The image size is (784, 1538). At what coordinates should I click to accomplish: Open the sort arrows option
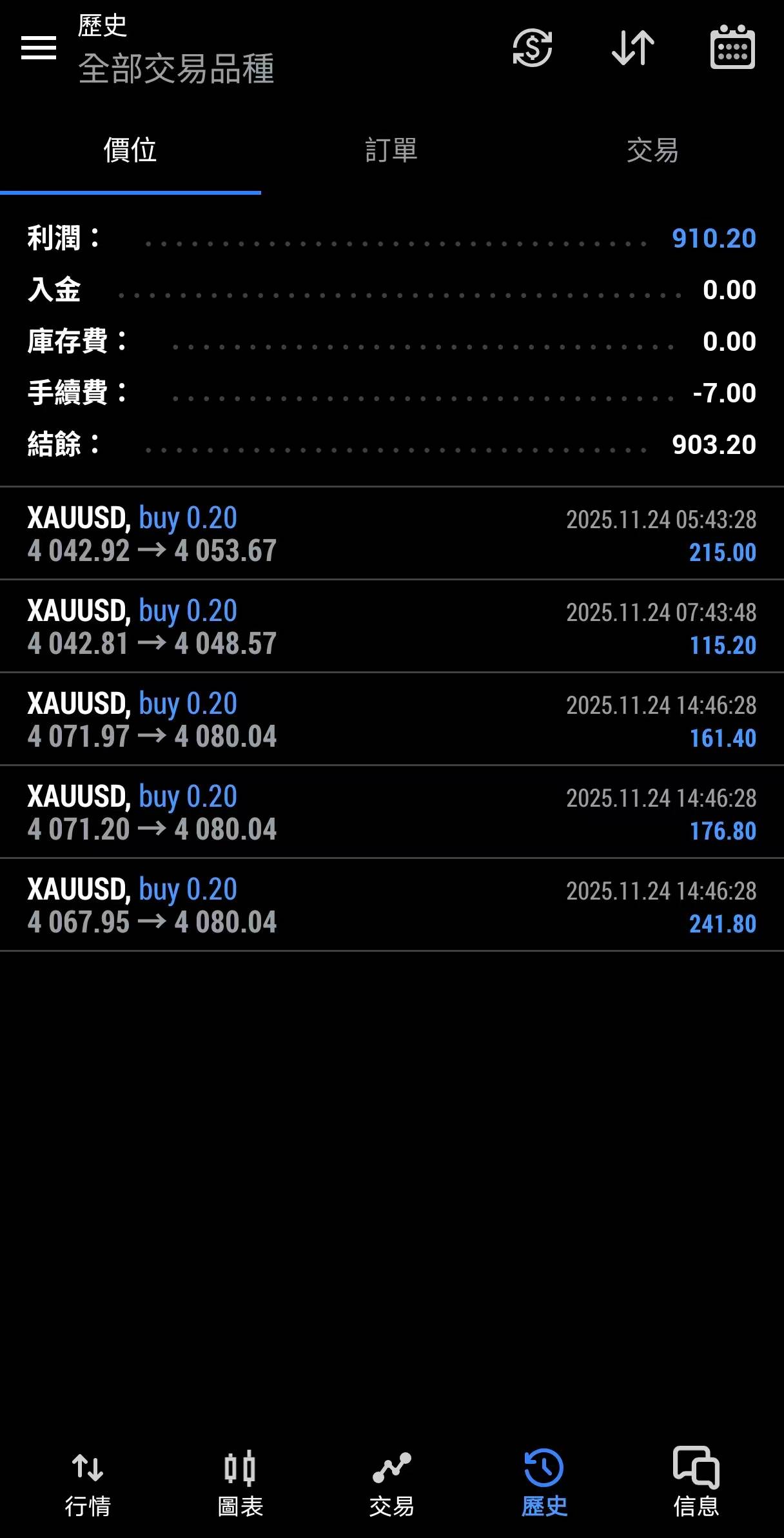point(632,48)
